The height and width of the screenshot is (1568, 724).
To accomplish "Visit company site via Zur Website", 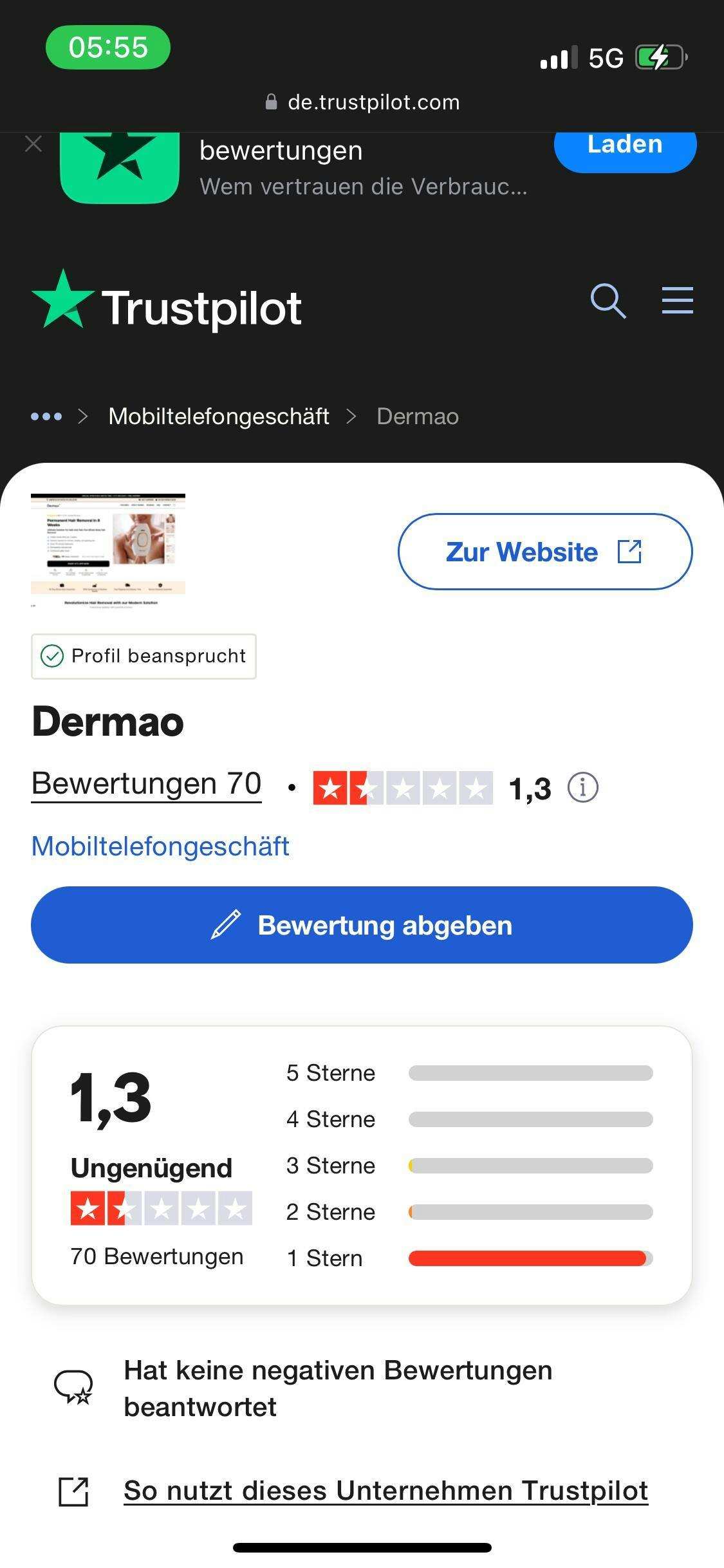I will pos(544,552).
